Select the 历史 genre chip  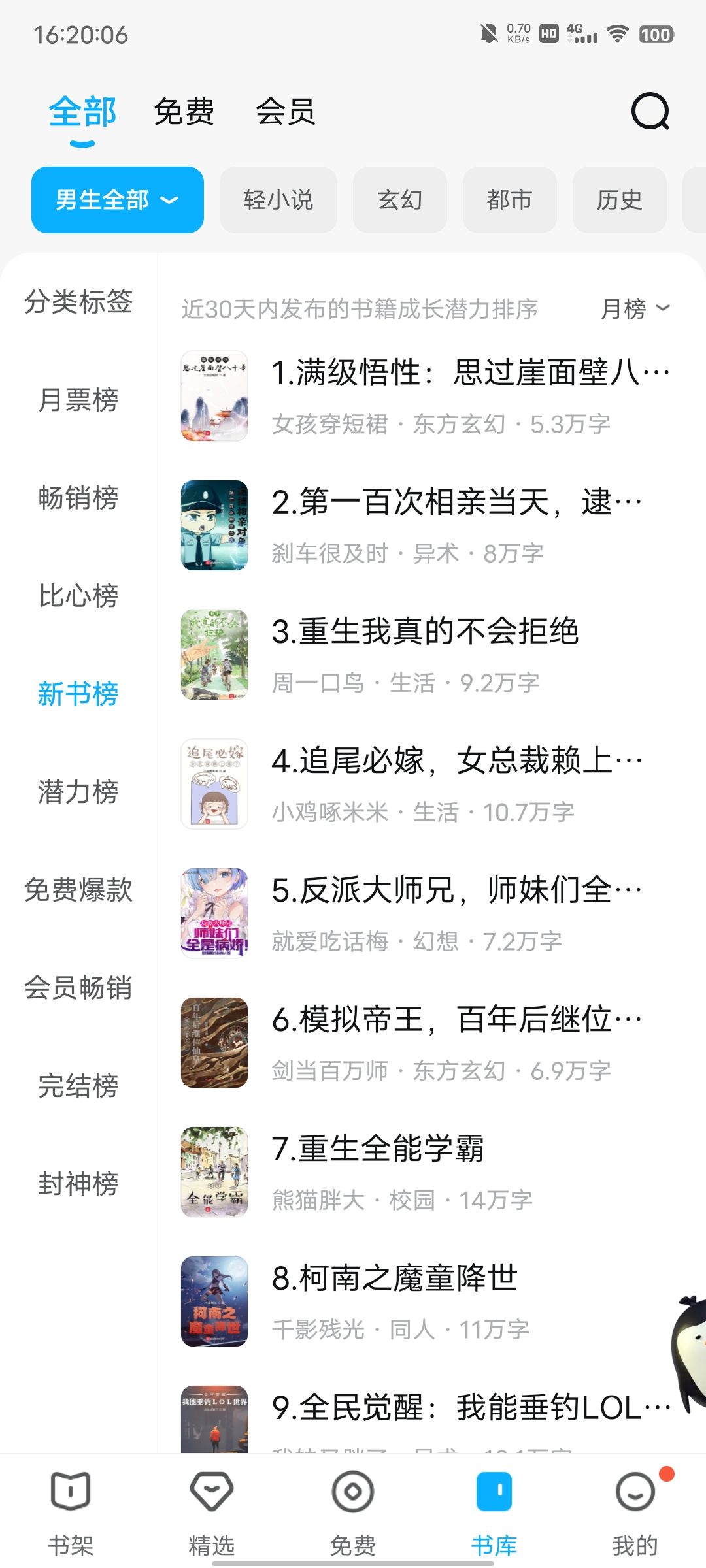click(x=620, y=200)
